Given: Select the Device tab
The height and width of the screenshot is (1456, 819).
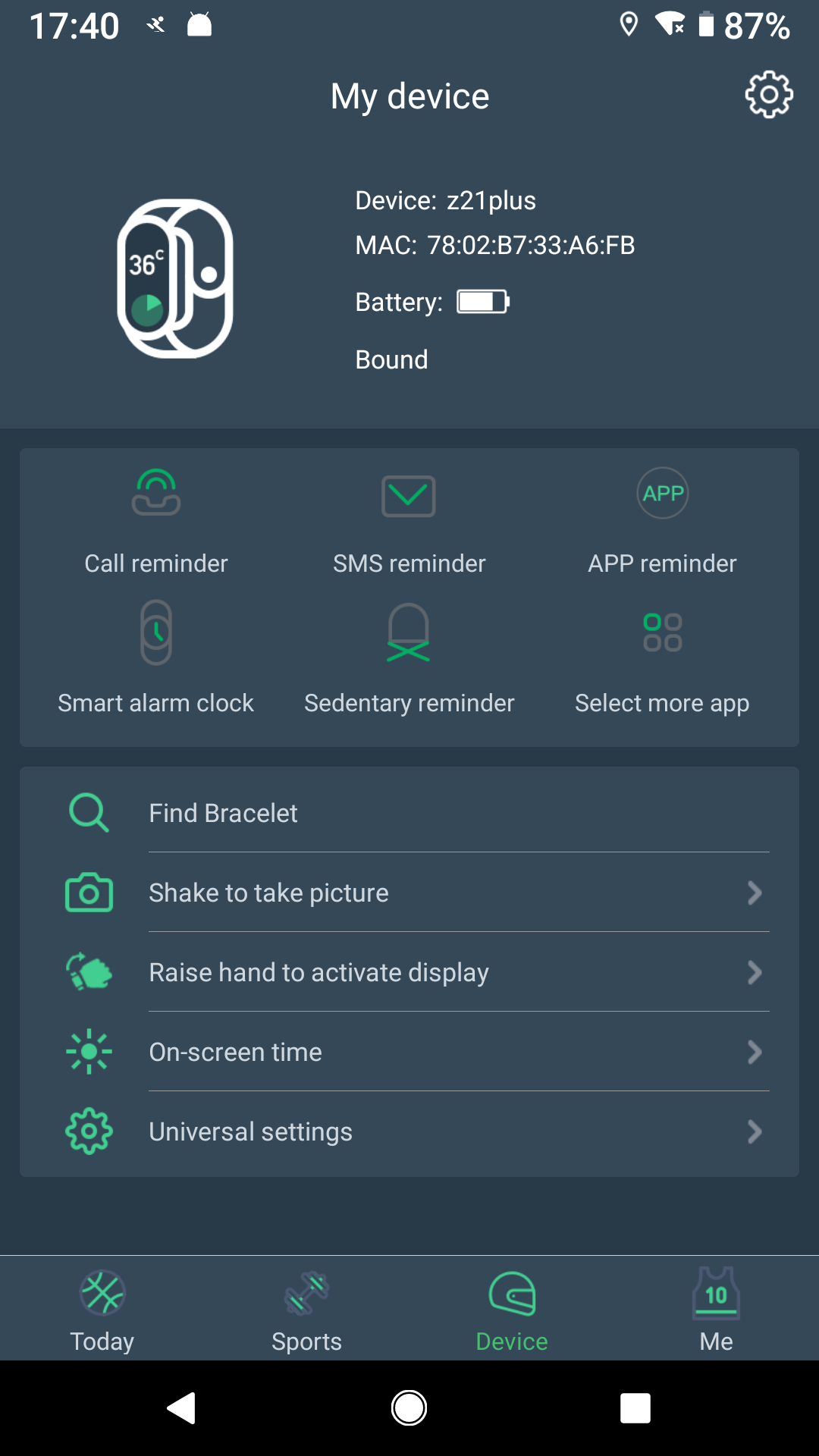Looking at the screenshot, I should pos(512,1310).
